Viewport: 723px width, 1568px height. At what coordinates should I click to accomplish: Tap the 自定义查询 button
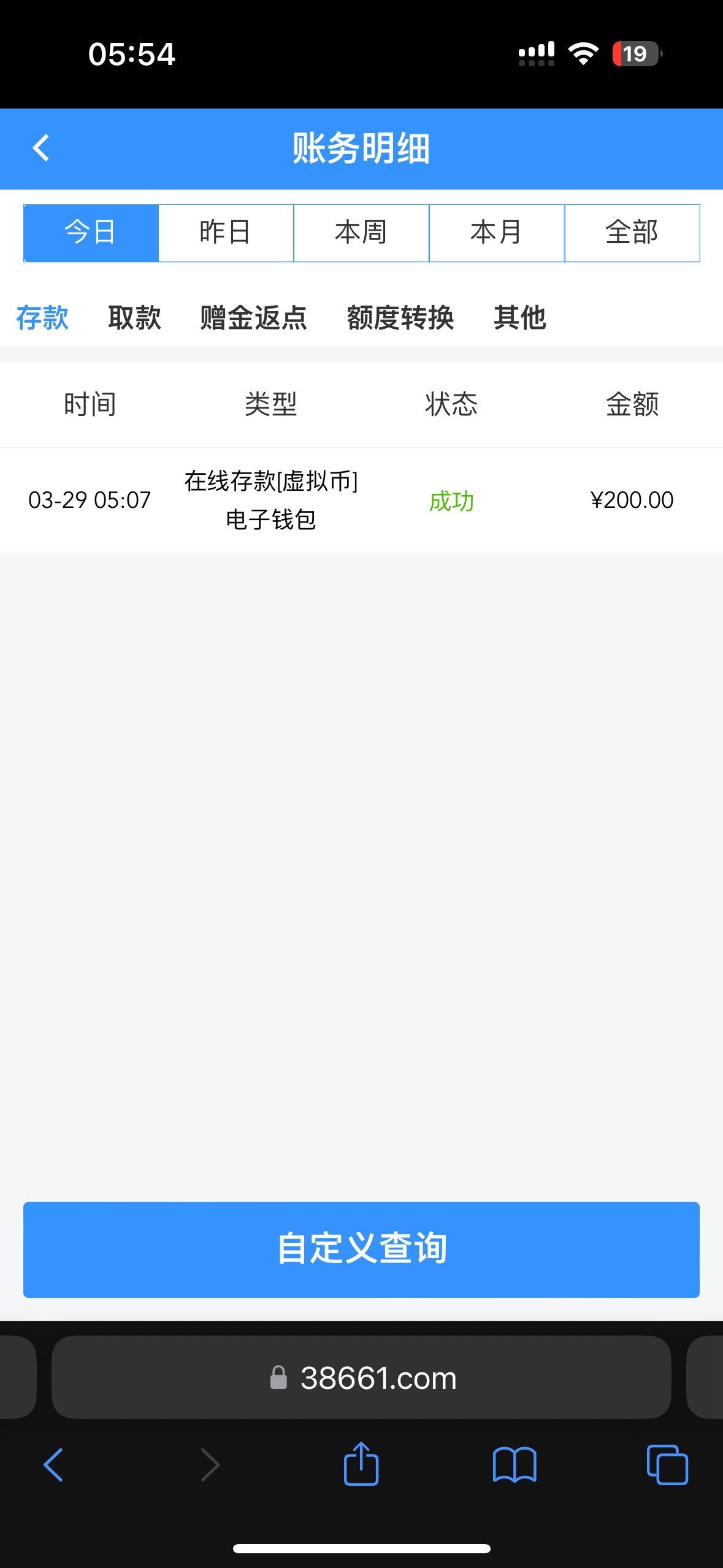click(x=361, y=1249)
